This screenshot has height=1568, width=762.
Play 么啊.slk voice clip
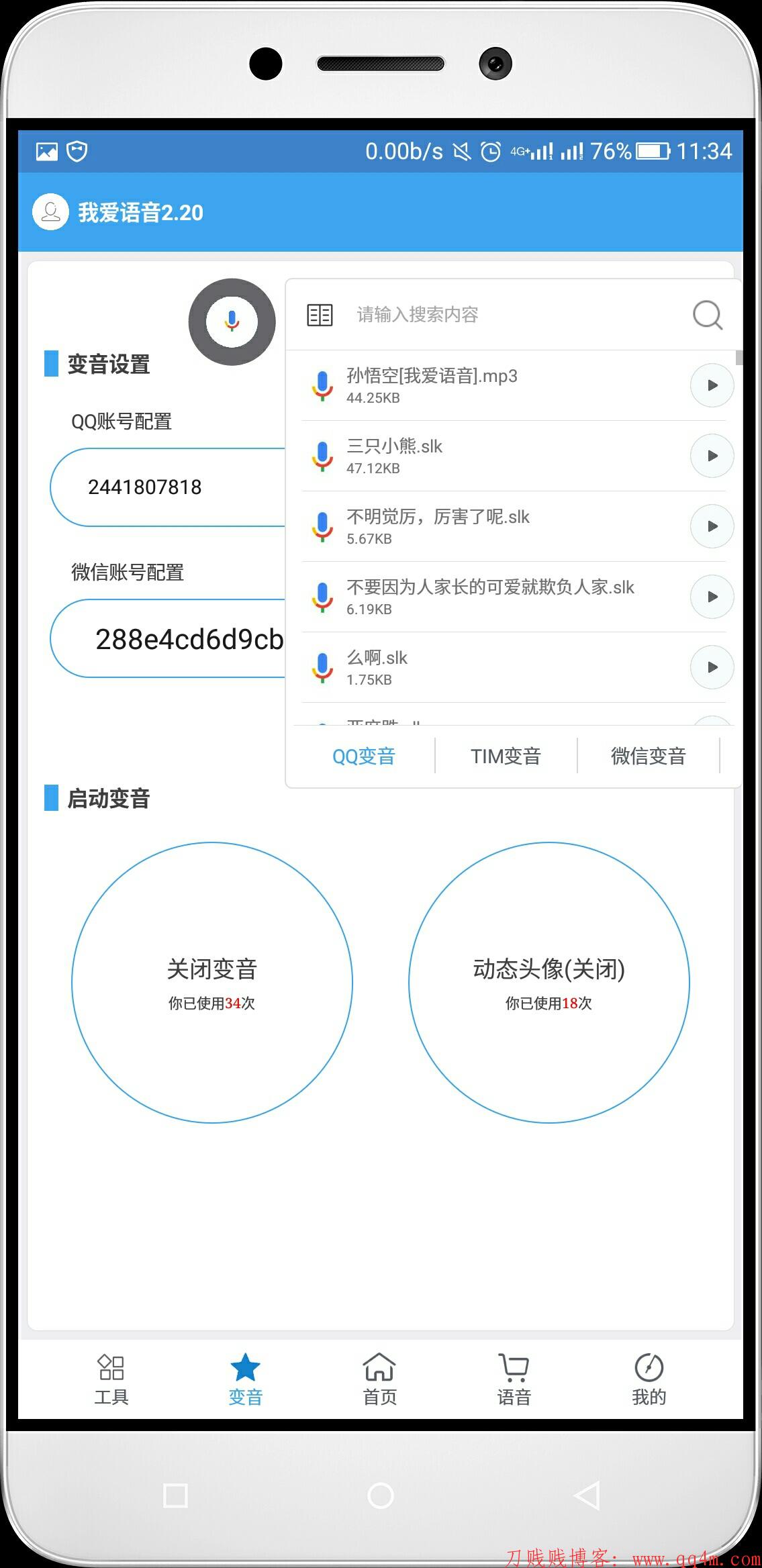(712, 667)
